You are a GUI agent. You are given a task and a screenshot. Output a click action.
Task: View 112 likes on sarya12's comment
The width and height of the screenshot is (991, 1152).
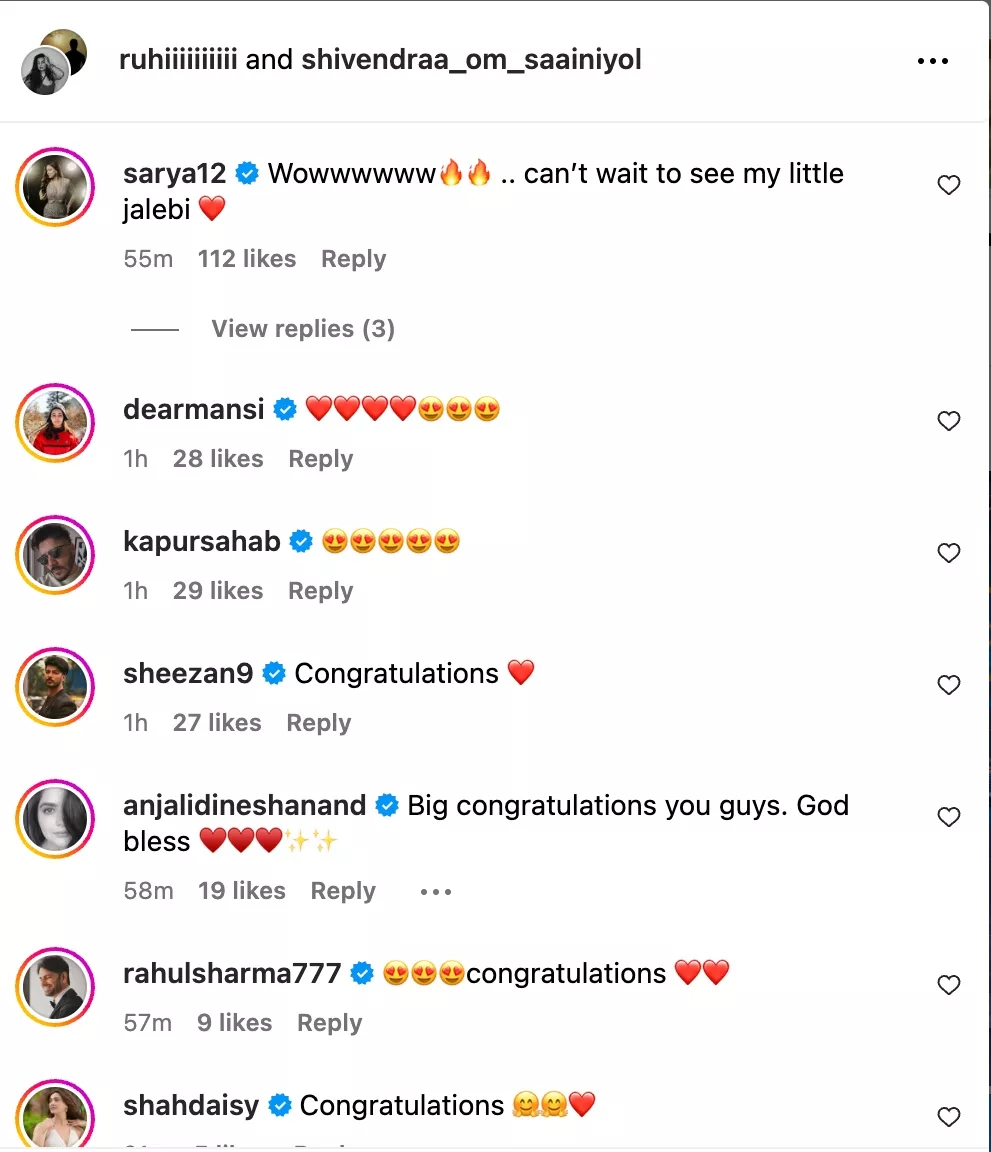pyautogui.click(x=246, y=259)
